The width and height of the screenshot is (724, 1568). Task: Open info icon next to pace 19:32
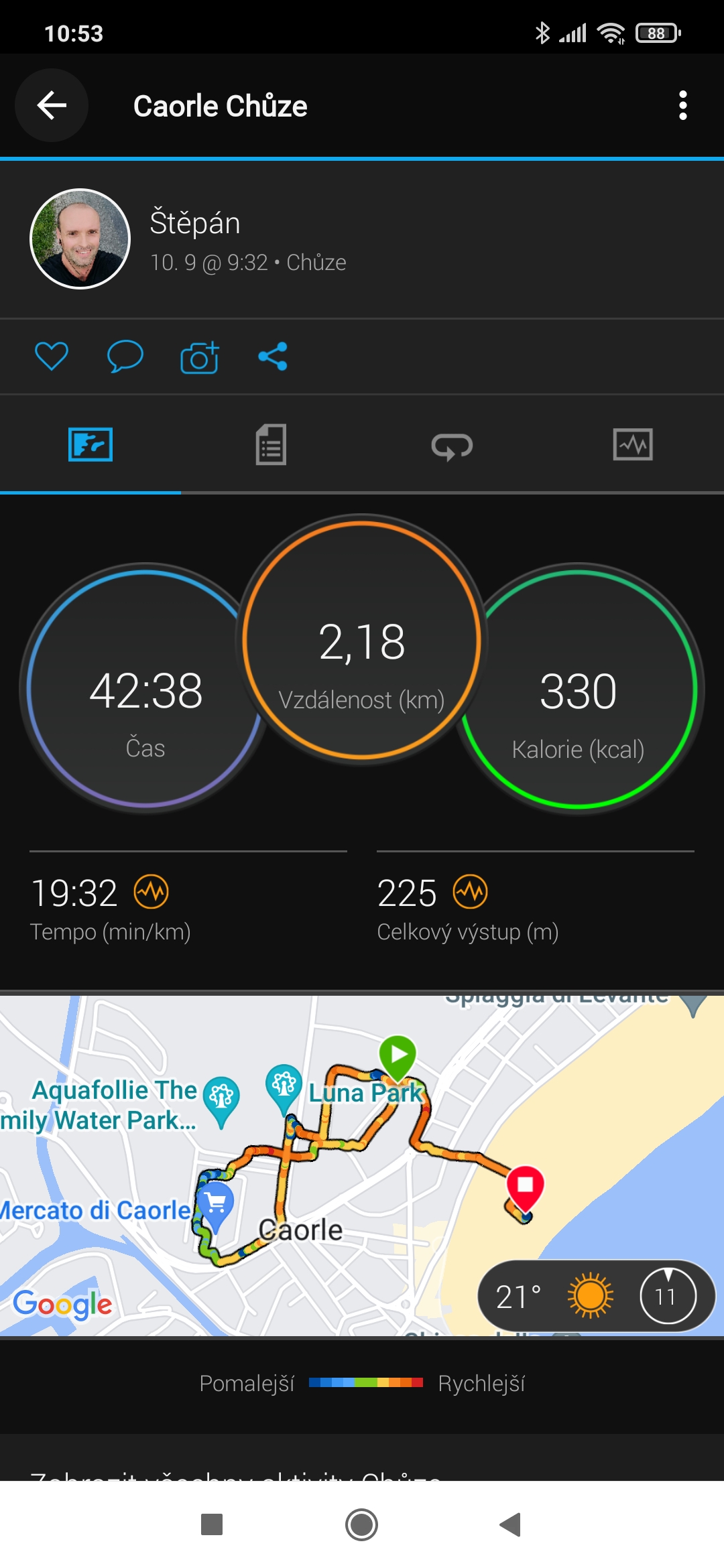point(152,892)
